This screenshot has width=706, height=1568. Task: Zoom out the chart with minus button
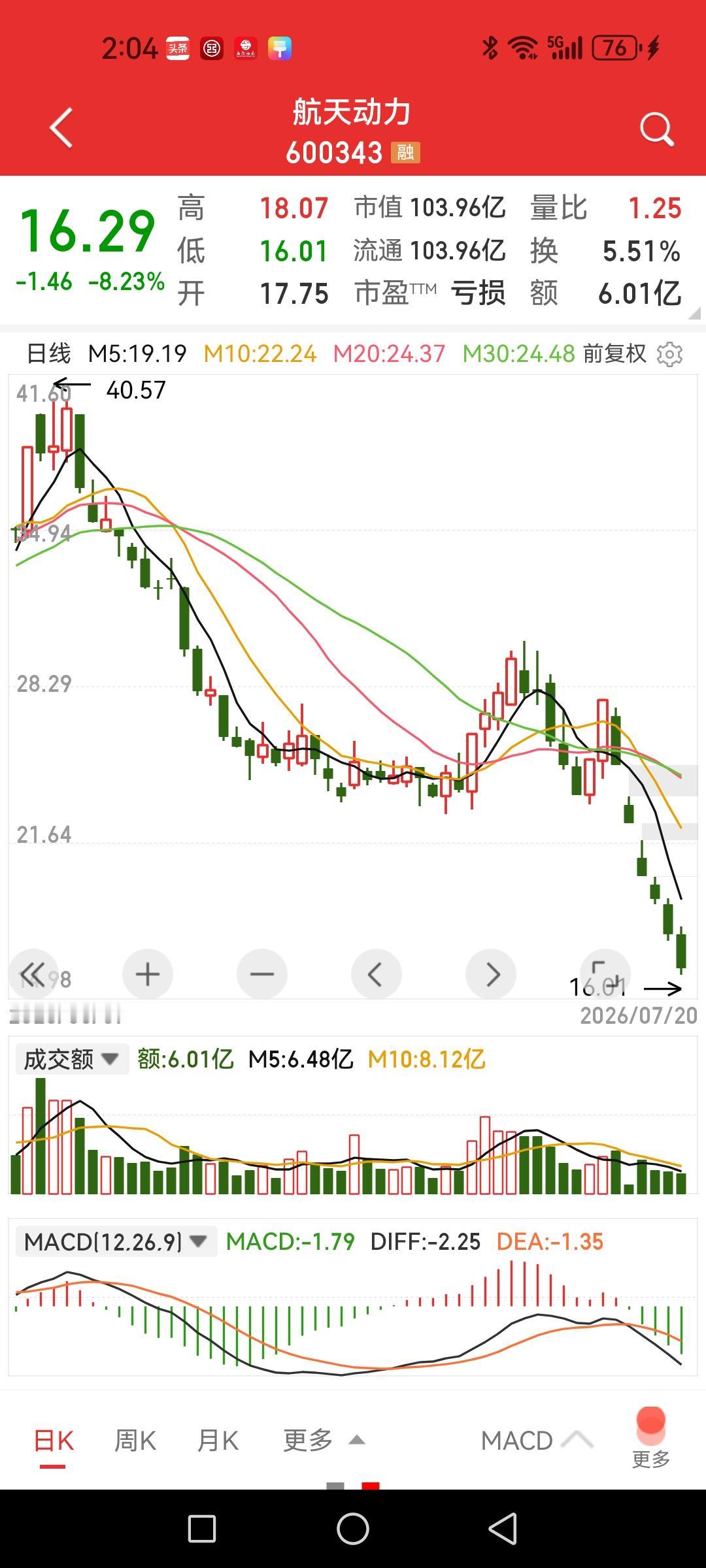click(x=262, y=974)
